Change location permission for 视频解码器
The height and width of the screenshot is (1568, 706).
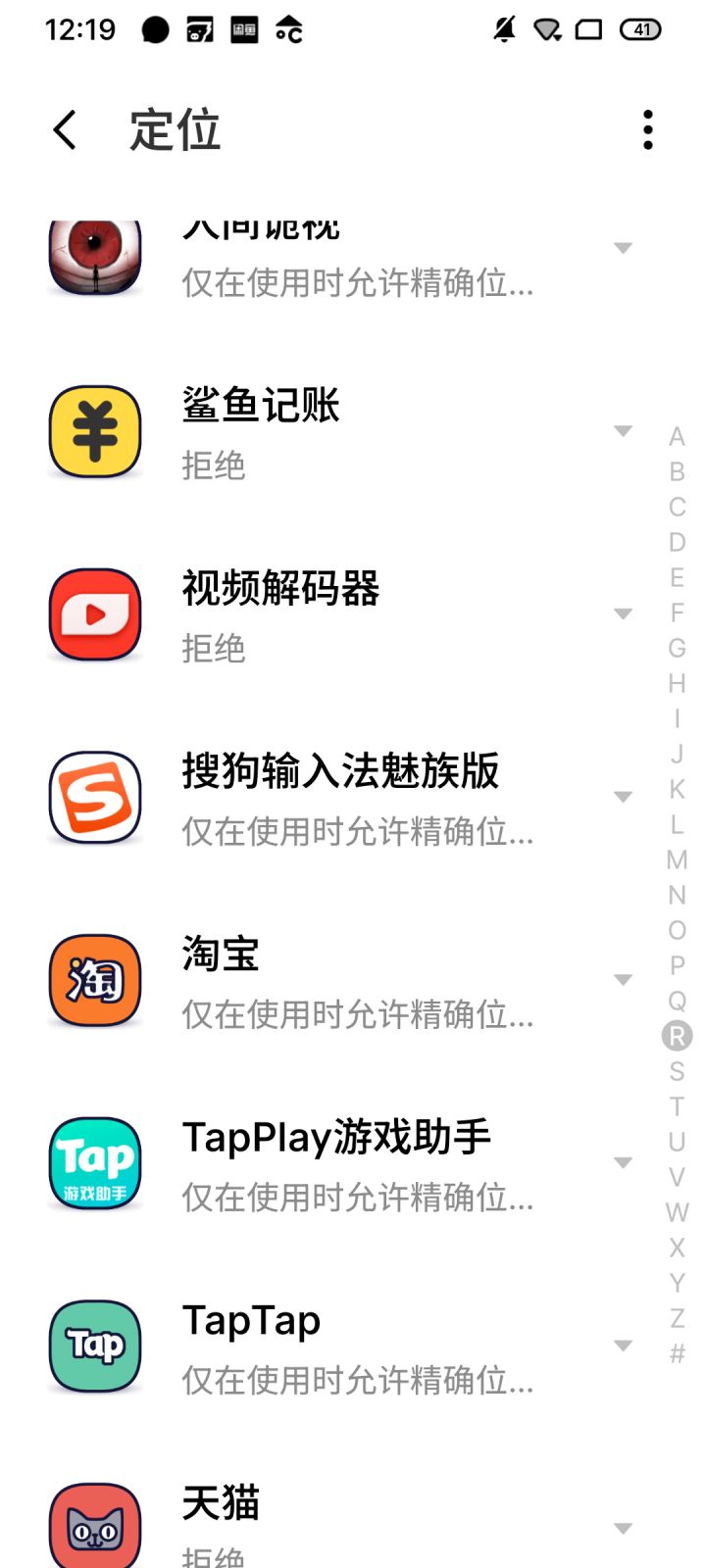click(623, 613)
